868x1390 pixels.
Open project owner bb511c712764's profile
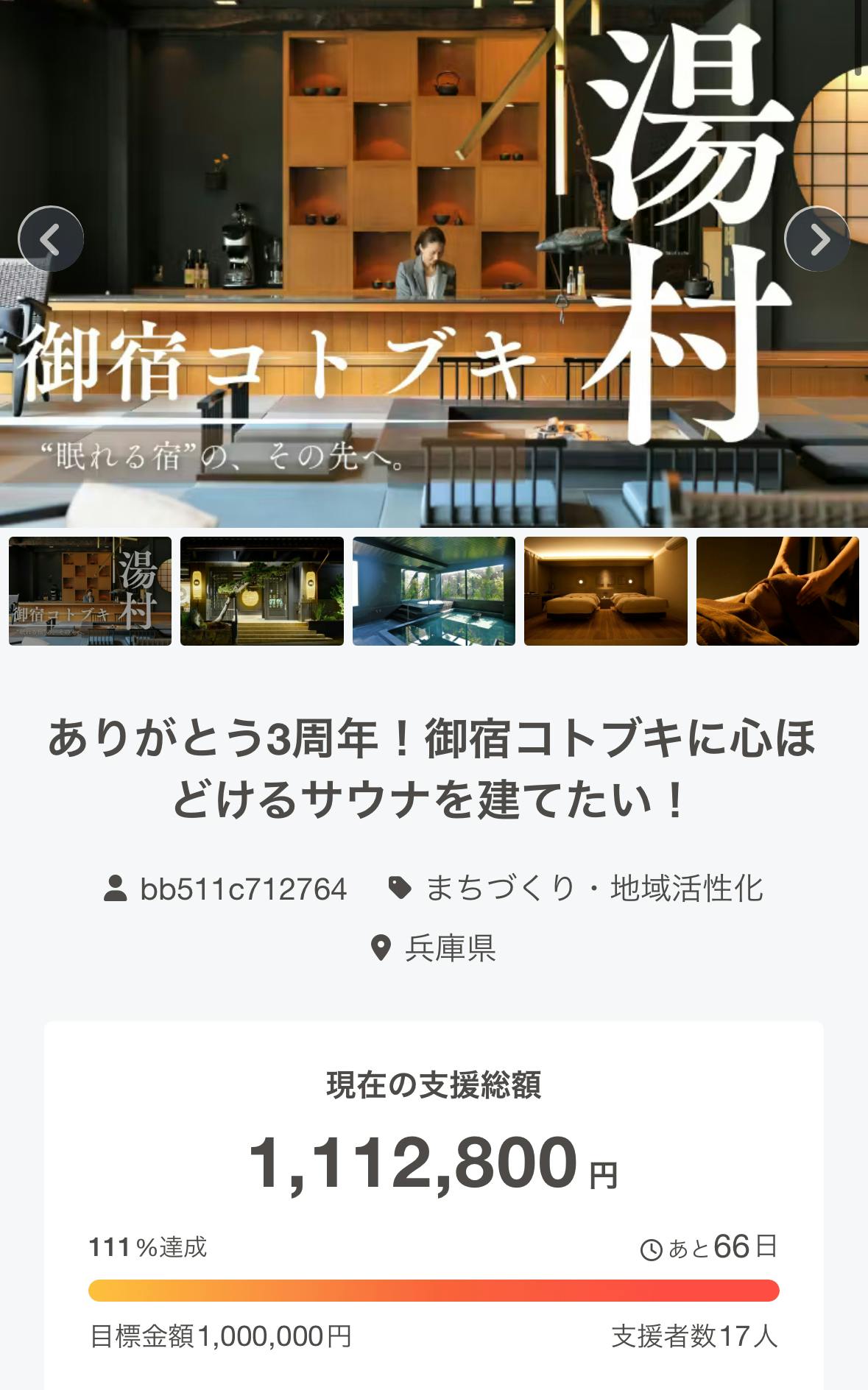coord(243,889)
